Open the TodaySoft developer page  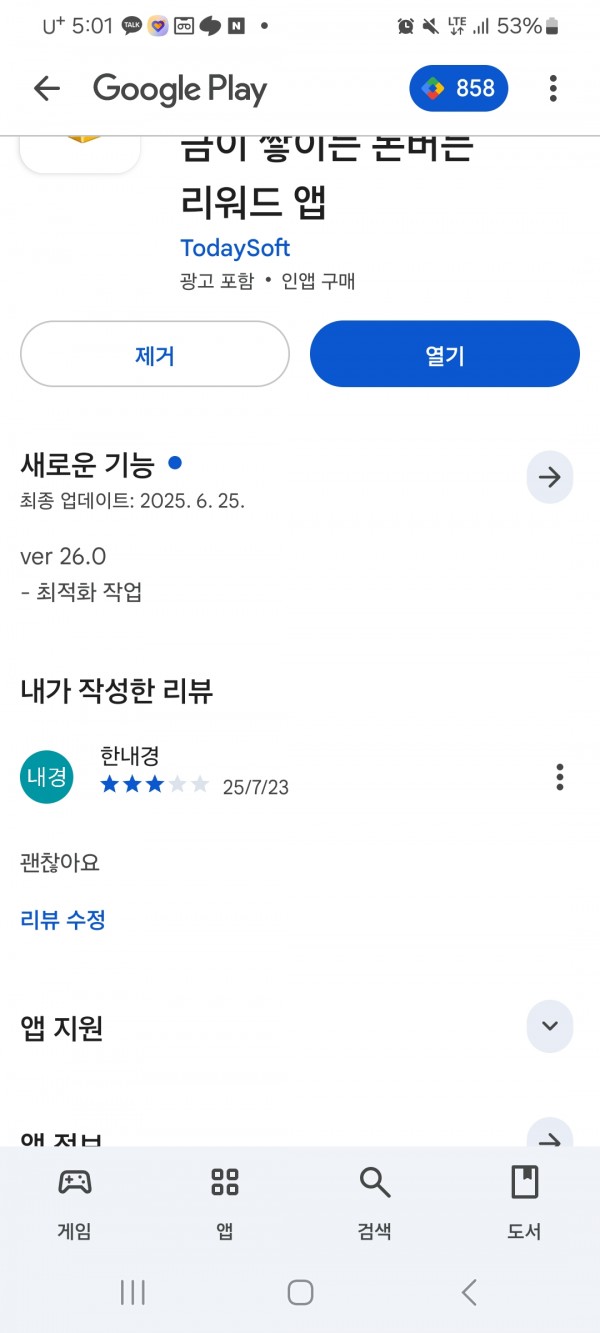click(235, 247)
